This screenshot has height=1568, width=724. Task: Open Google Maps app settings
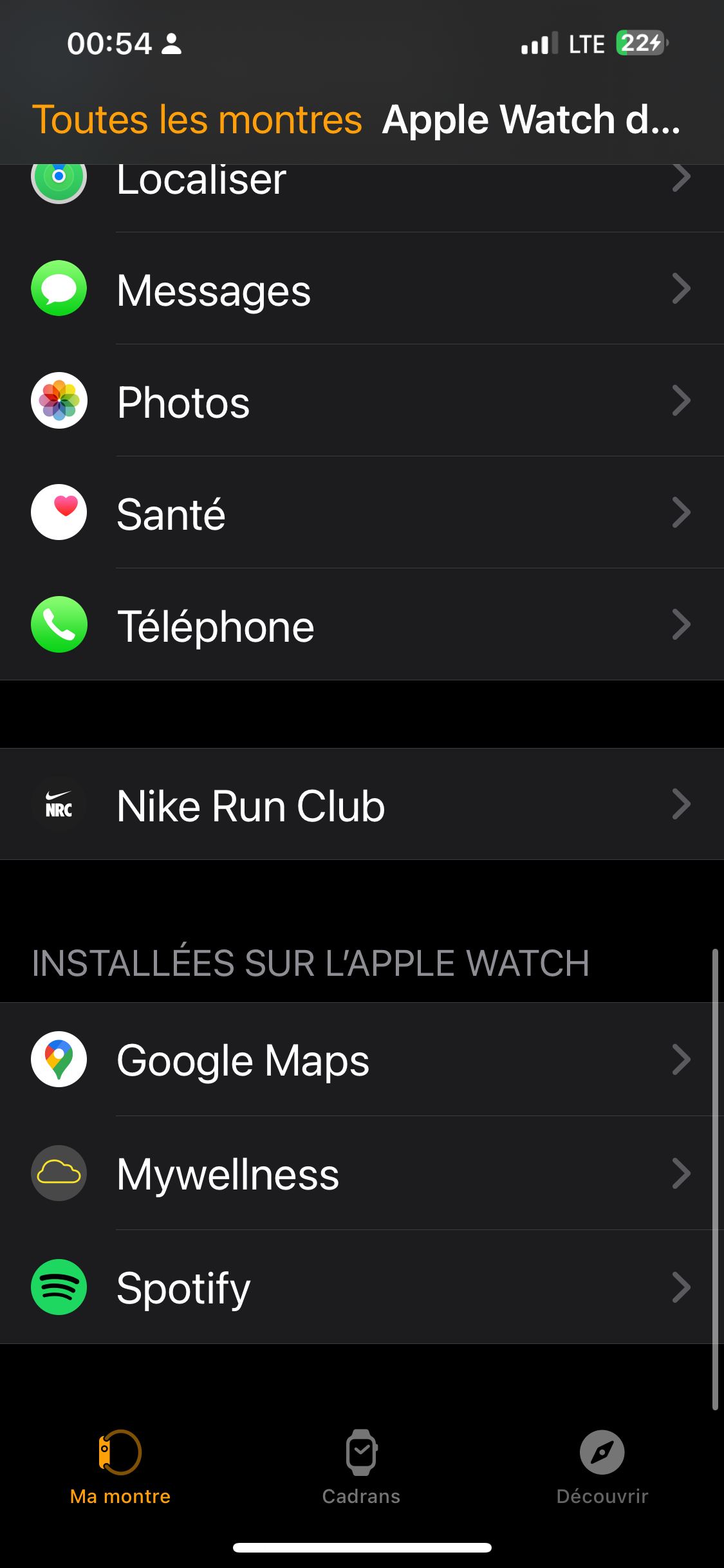coord(360,1060)
